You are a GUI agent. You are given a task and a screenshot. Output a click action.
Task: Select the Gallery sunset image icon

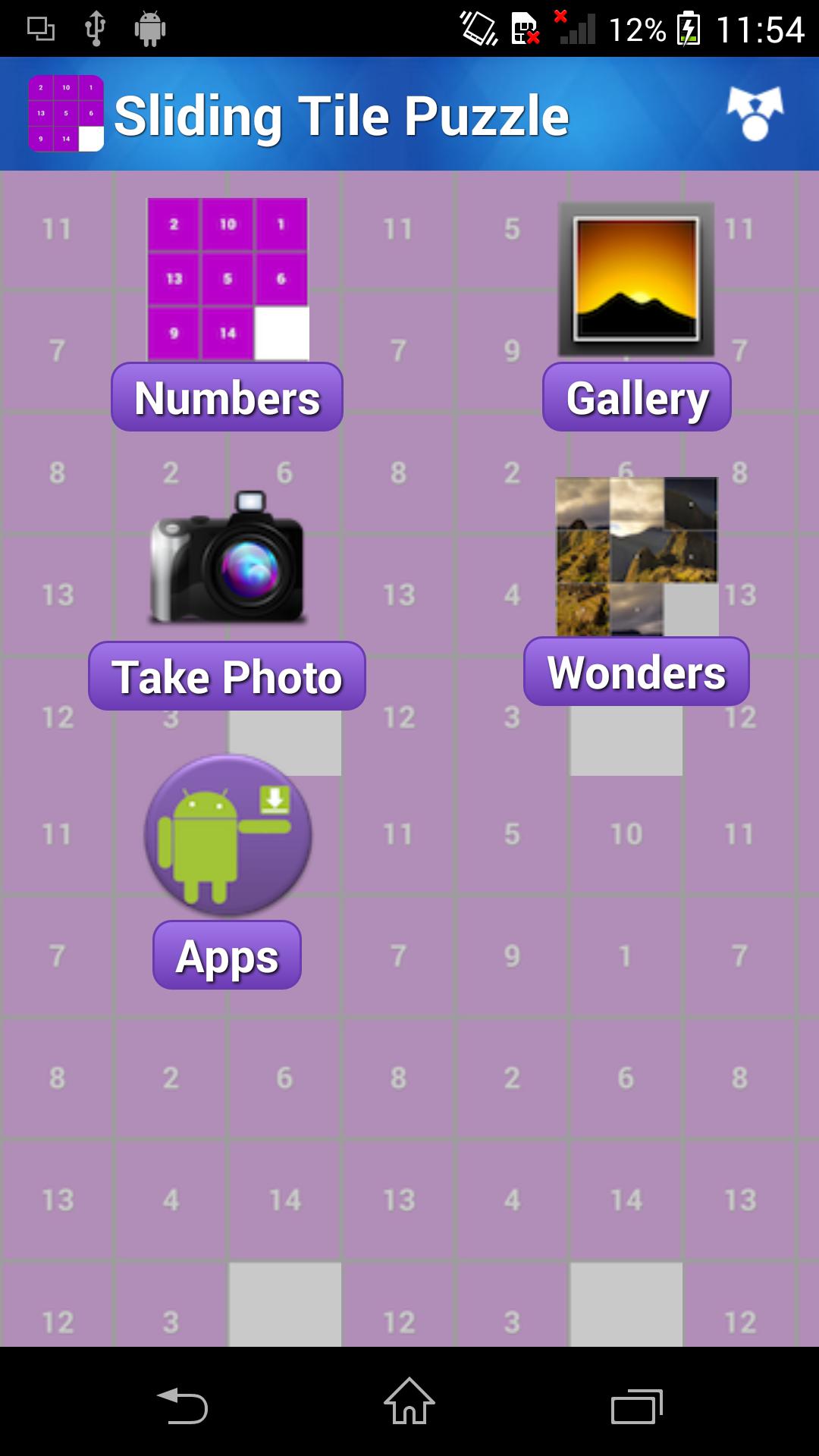(x=637, y=279)
